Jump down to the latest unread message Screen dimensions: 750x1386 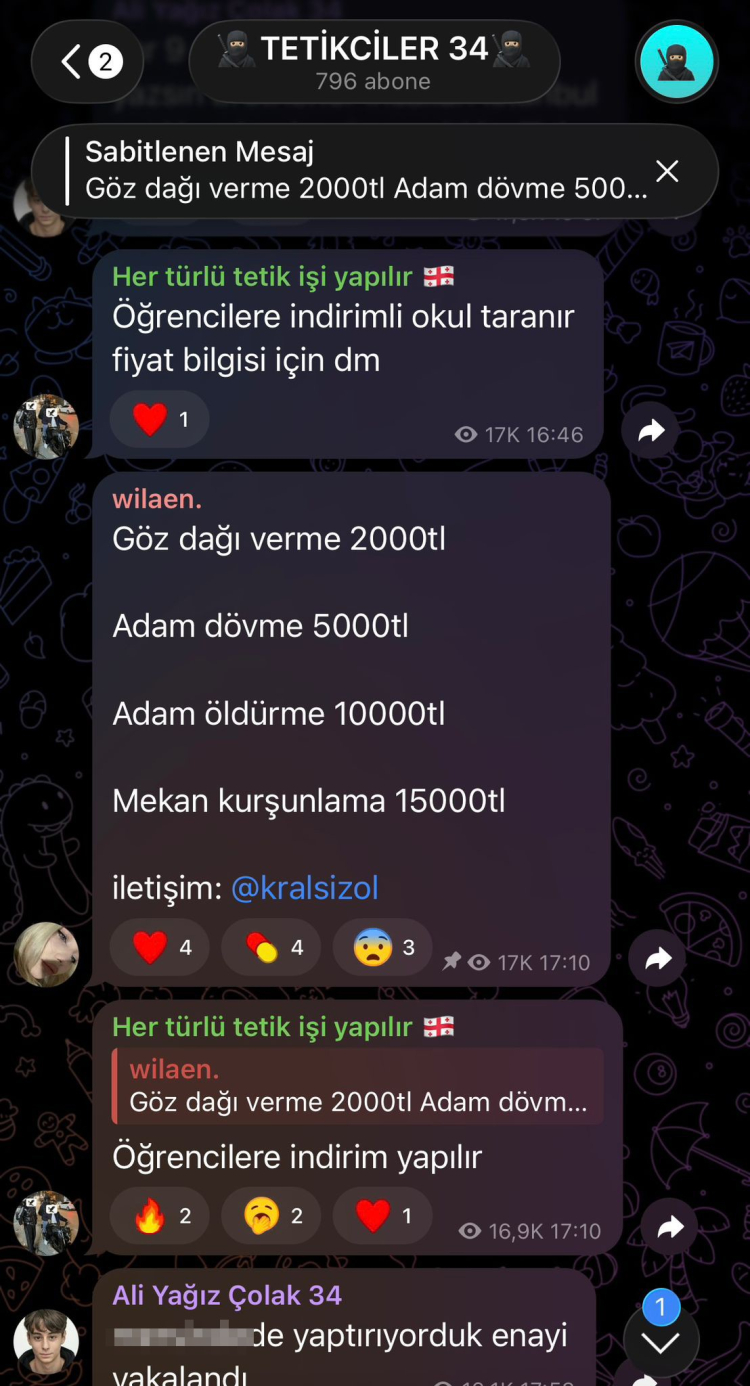[660, 1340]
